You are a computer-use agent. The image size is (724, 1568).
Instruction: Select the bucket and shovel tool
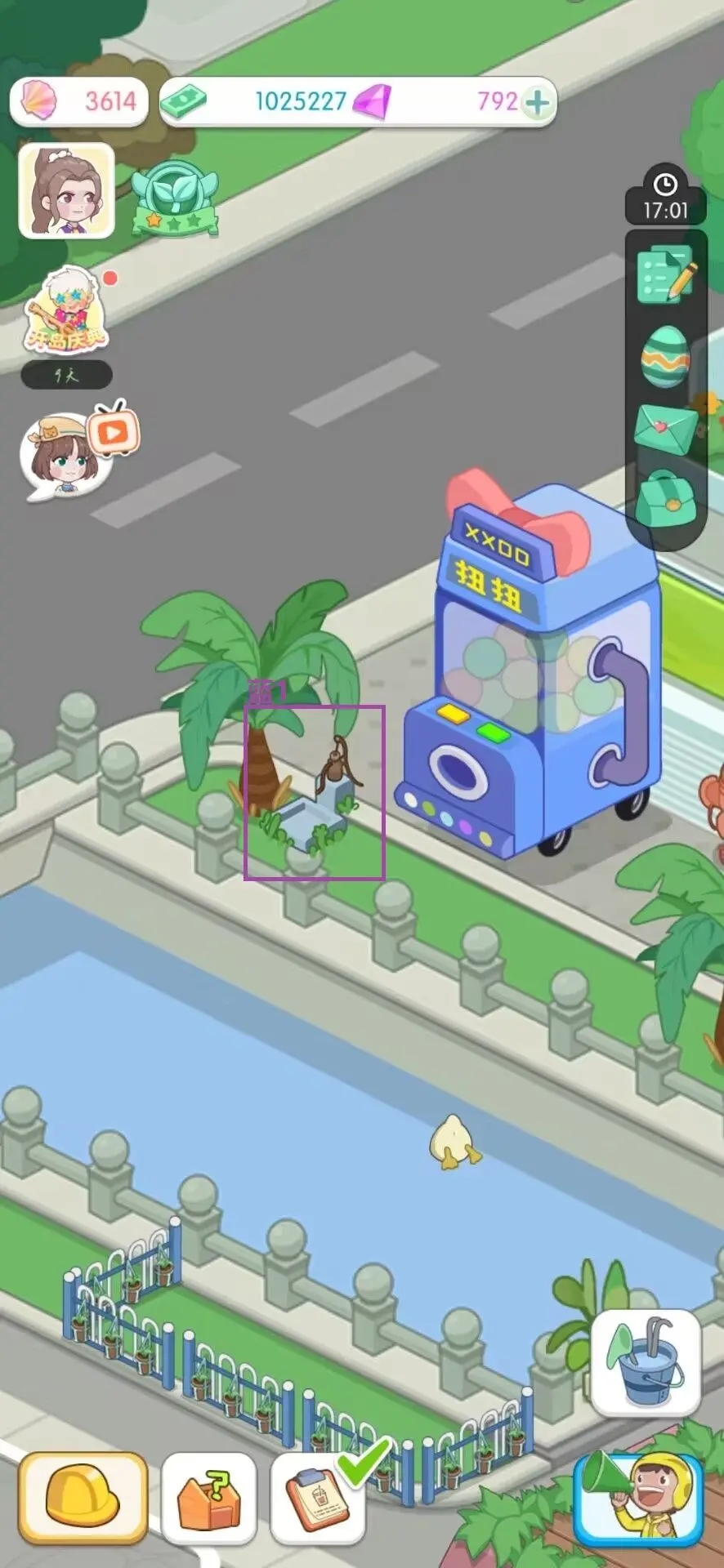click(x=646, y=1363)
